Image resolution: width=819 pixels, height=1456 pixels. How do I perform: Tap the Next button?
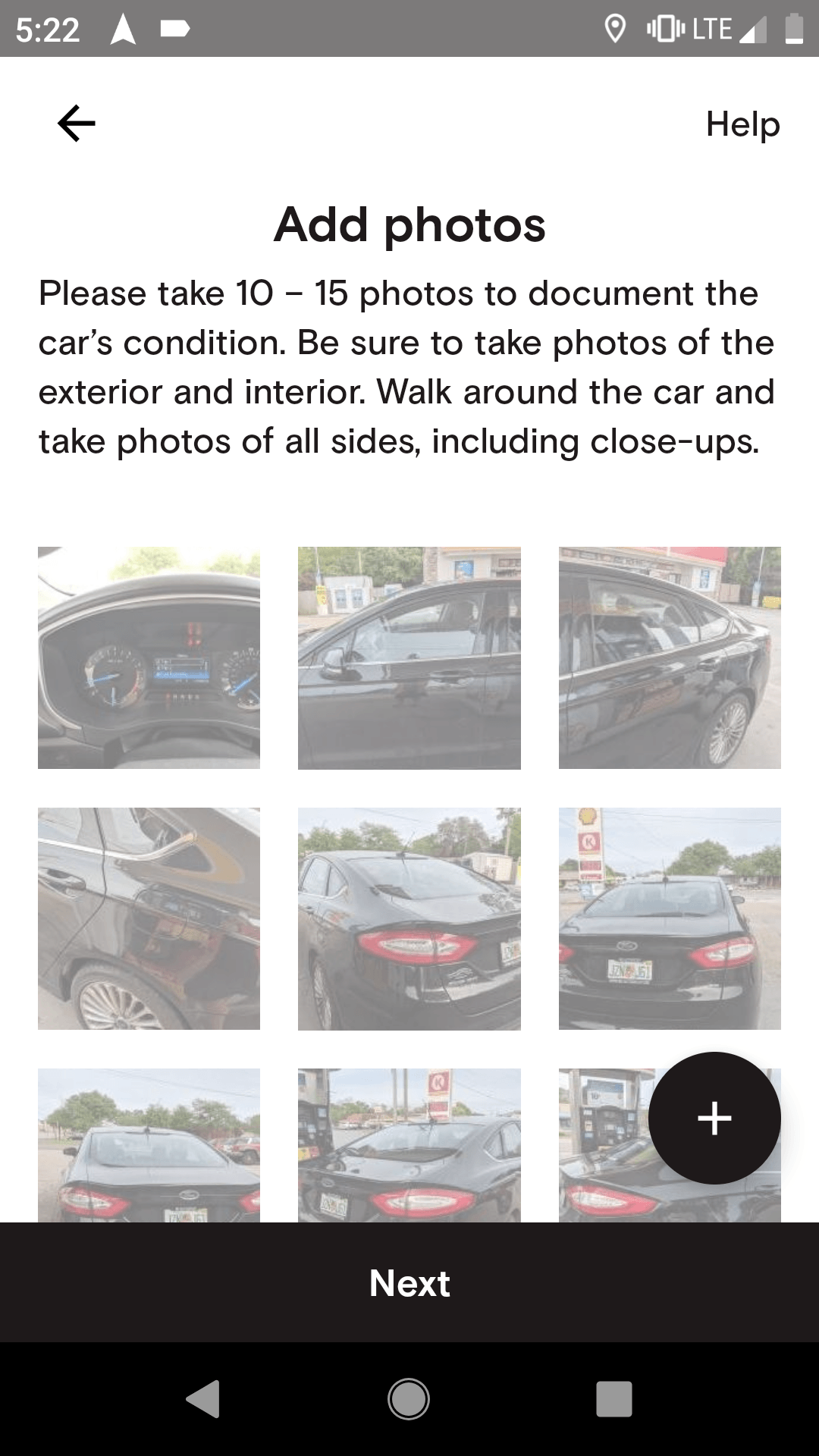(409, 1282)
